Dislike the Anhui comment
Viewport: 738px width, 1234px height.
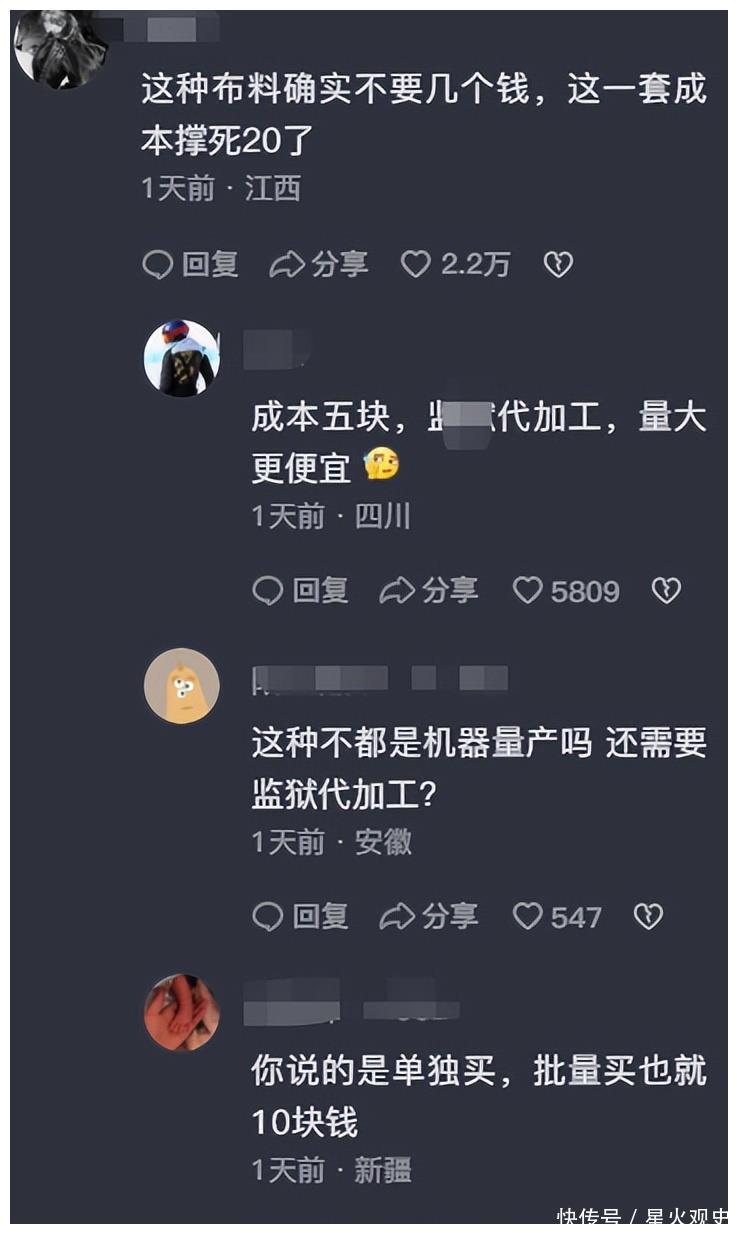click(648, 916)
